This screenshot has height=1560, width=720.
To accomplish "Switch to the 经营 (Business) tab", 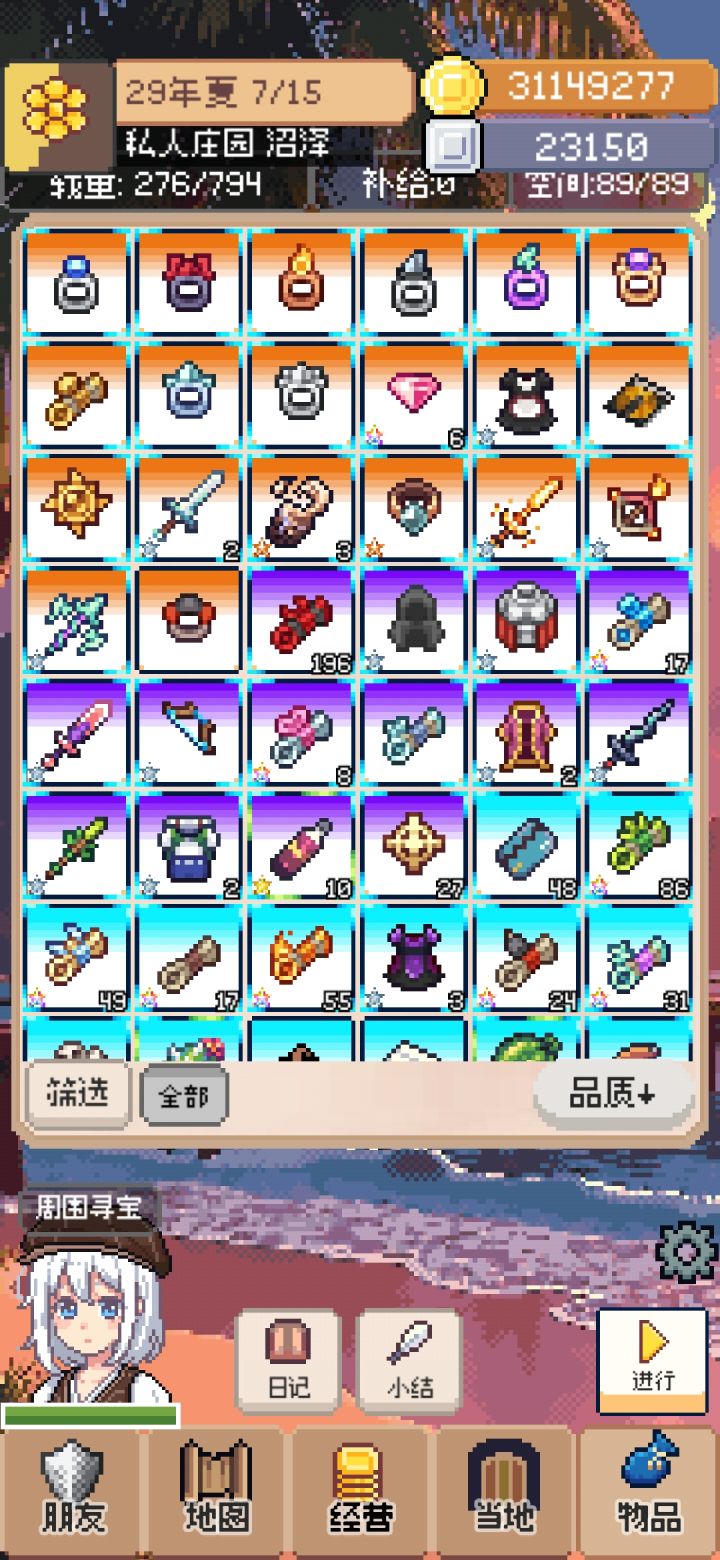I will point(360,1490).
